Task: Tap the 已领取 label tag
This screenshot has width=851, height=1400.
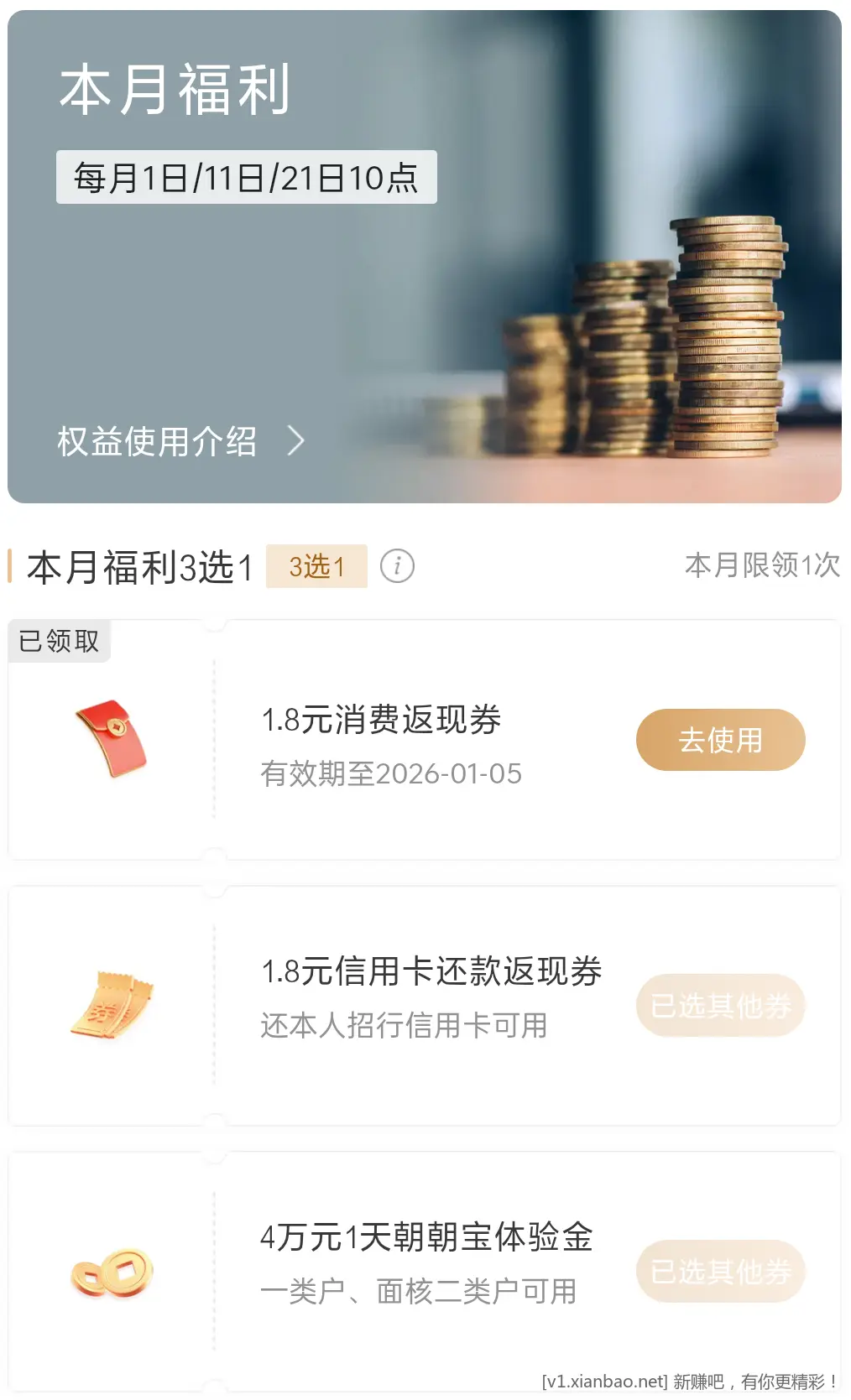Action: click(59, 640)
